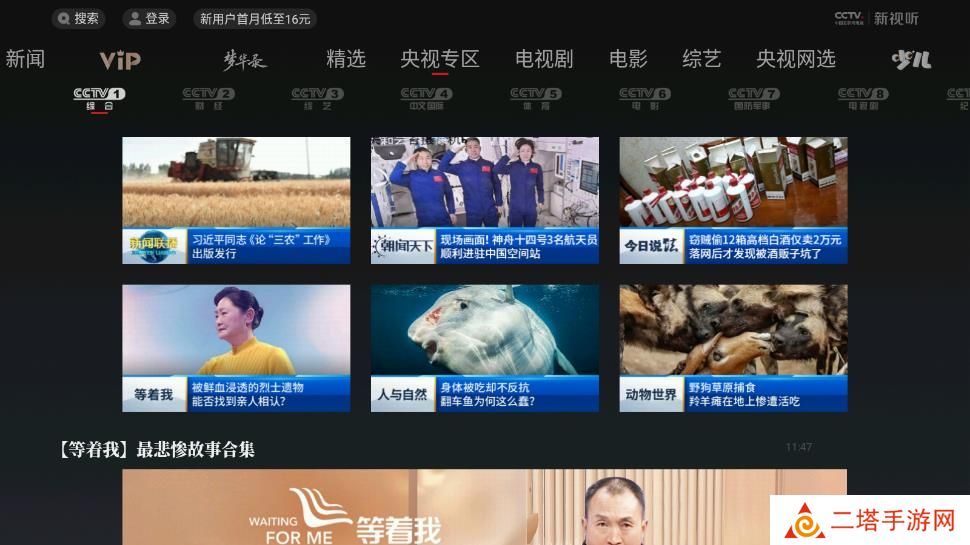This screenshot has height=545, width=970.
Task: Select the 电视剧 tab
Action: tap(544, 59)
